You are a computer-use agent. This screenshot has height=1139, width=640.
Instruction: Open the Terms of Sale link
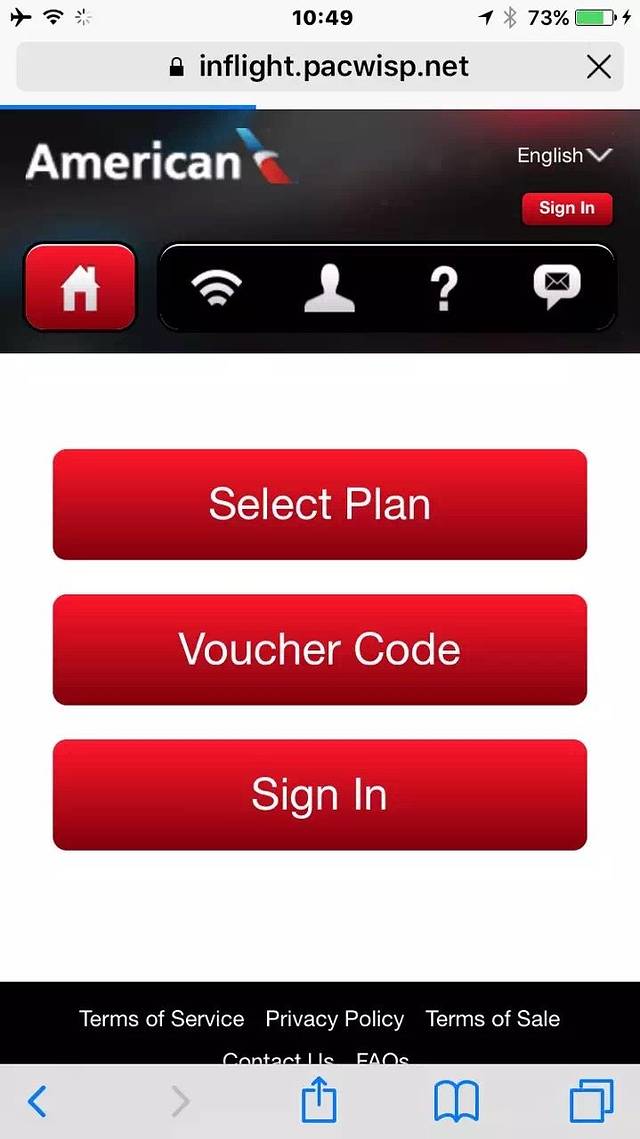pyautogui.click(x=493, y=1018)
